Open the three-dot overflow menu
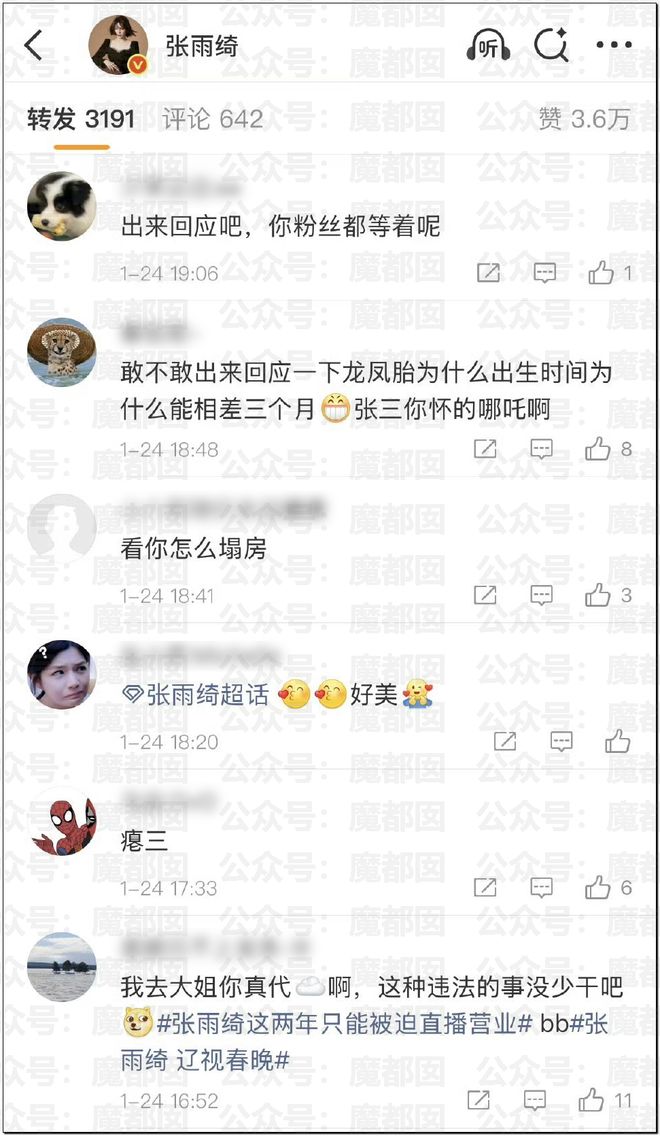660x1136 pixels. (614, 46)
